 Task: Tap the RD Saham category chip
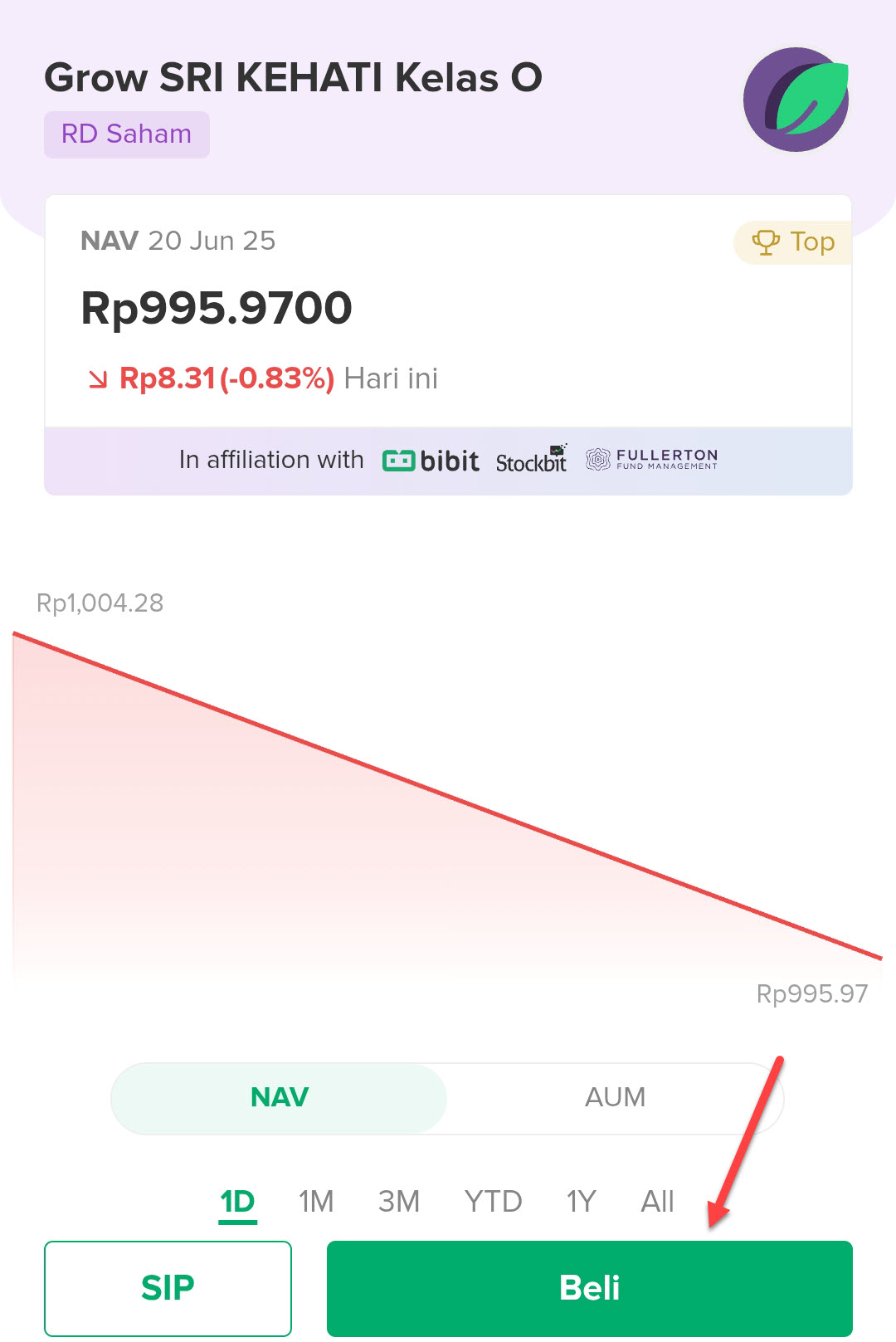127,134
